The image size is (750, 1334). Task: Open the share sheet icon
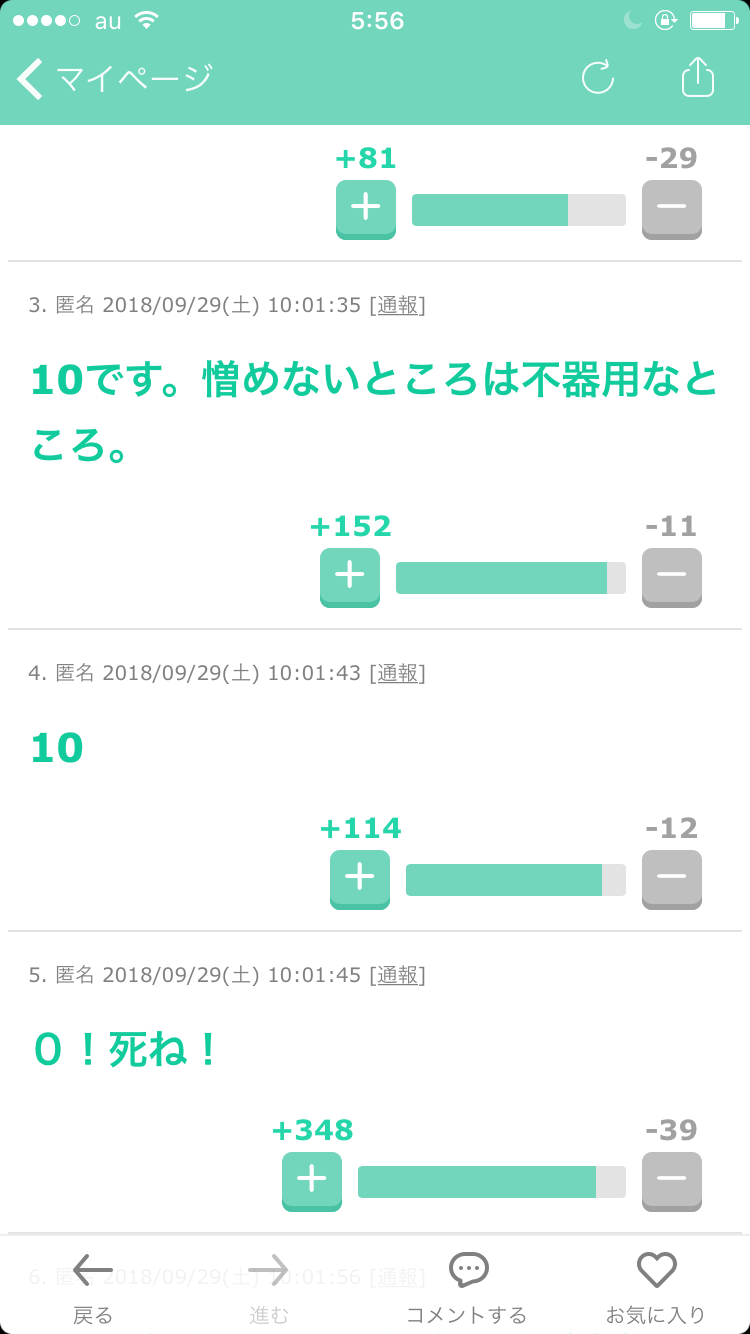click(x=698, y=76)
